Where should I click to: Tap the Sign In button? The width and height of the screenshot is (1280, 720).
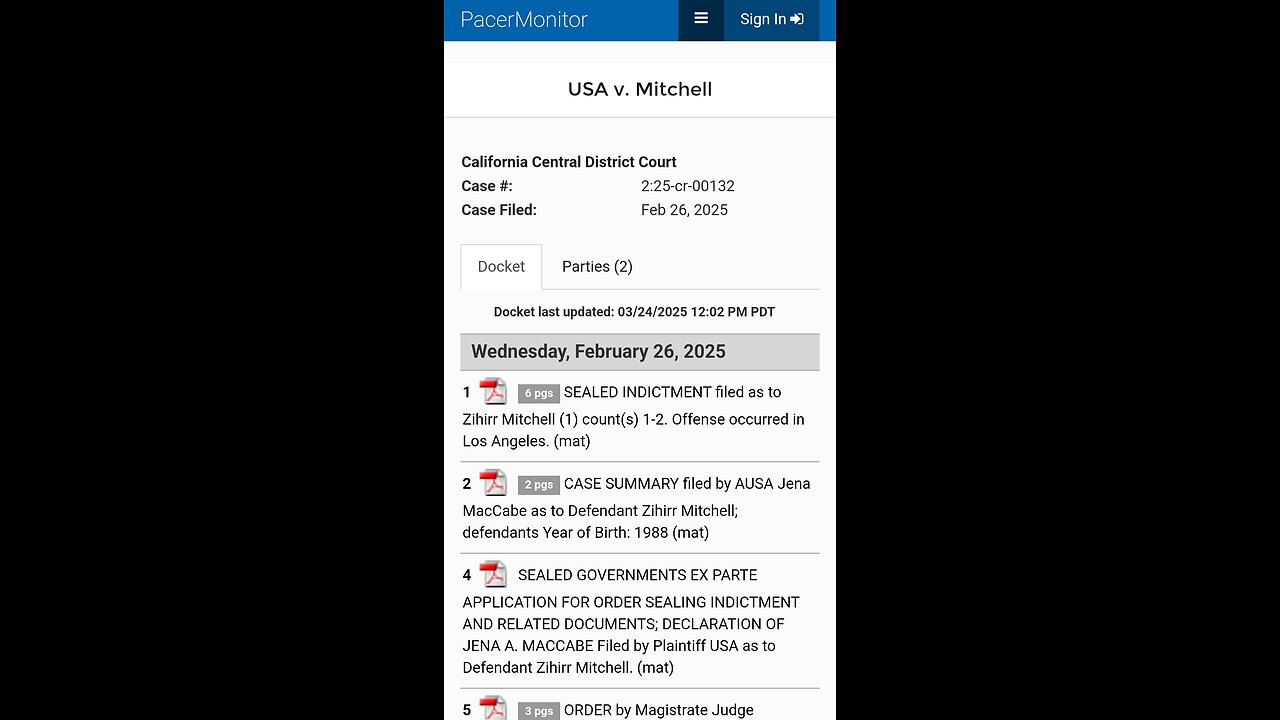[771, 19]
